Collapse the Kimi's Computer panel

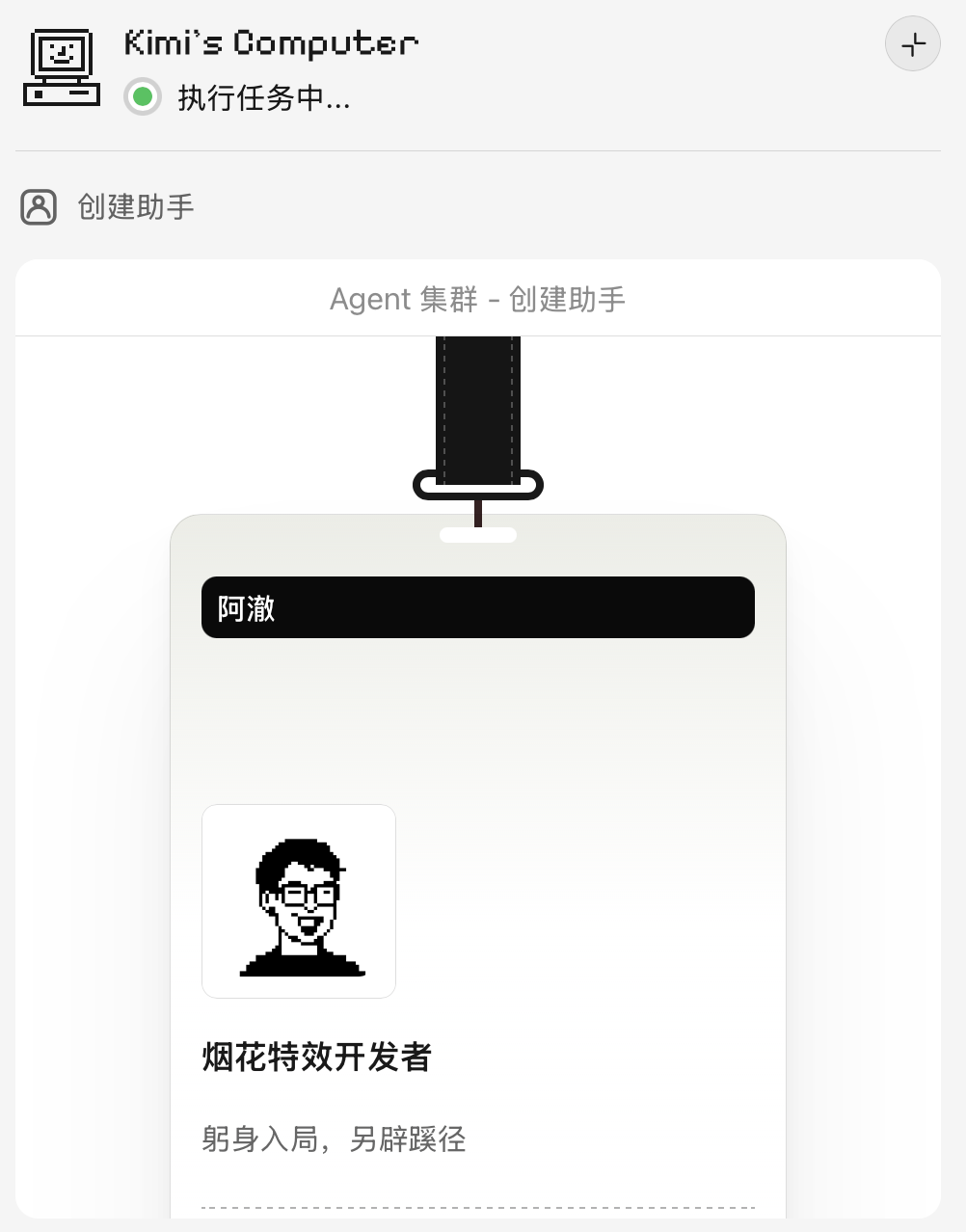912,44
